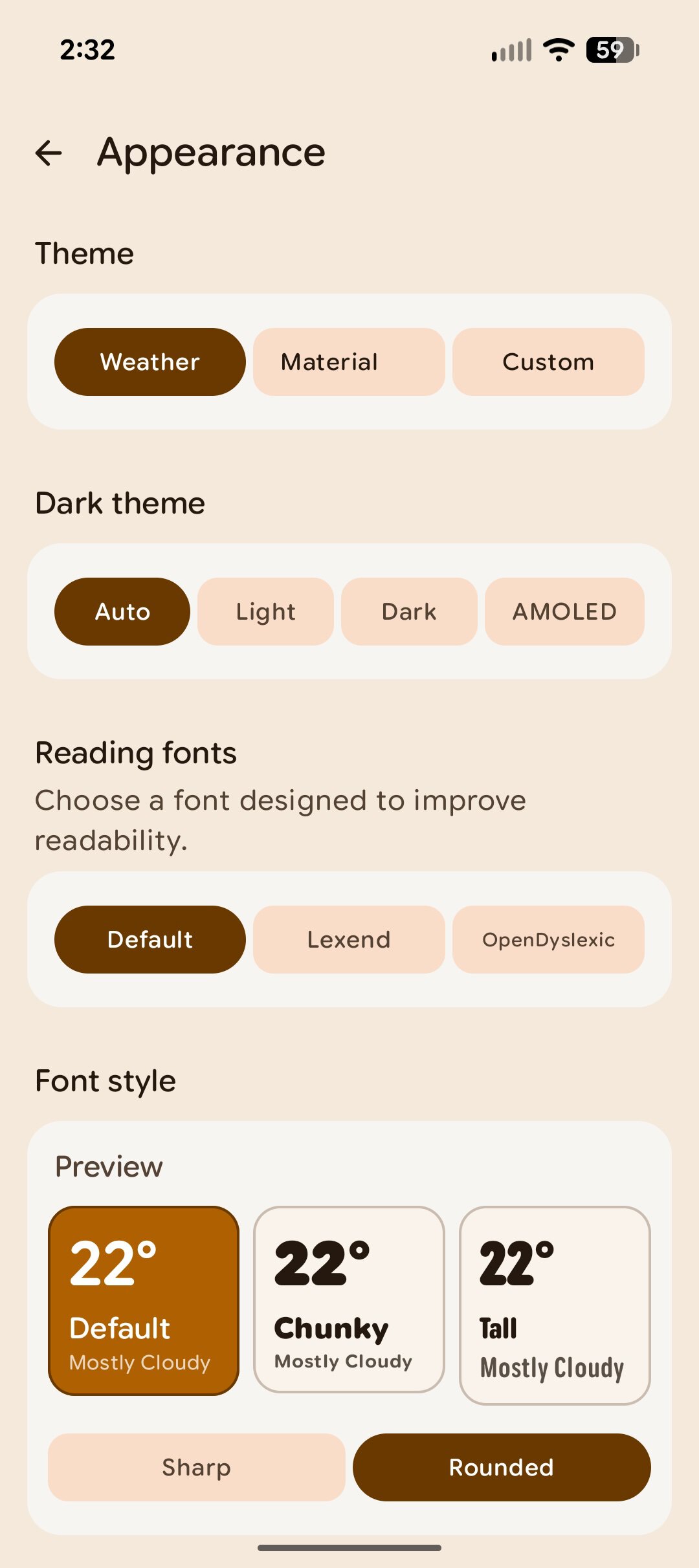Viewport: 699px width, 1568px height.
Task: Select Default reading font
Action: pos(150,939)
